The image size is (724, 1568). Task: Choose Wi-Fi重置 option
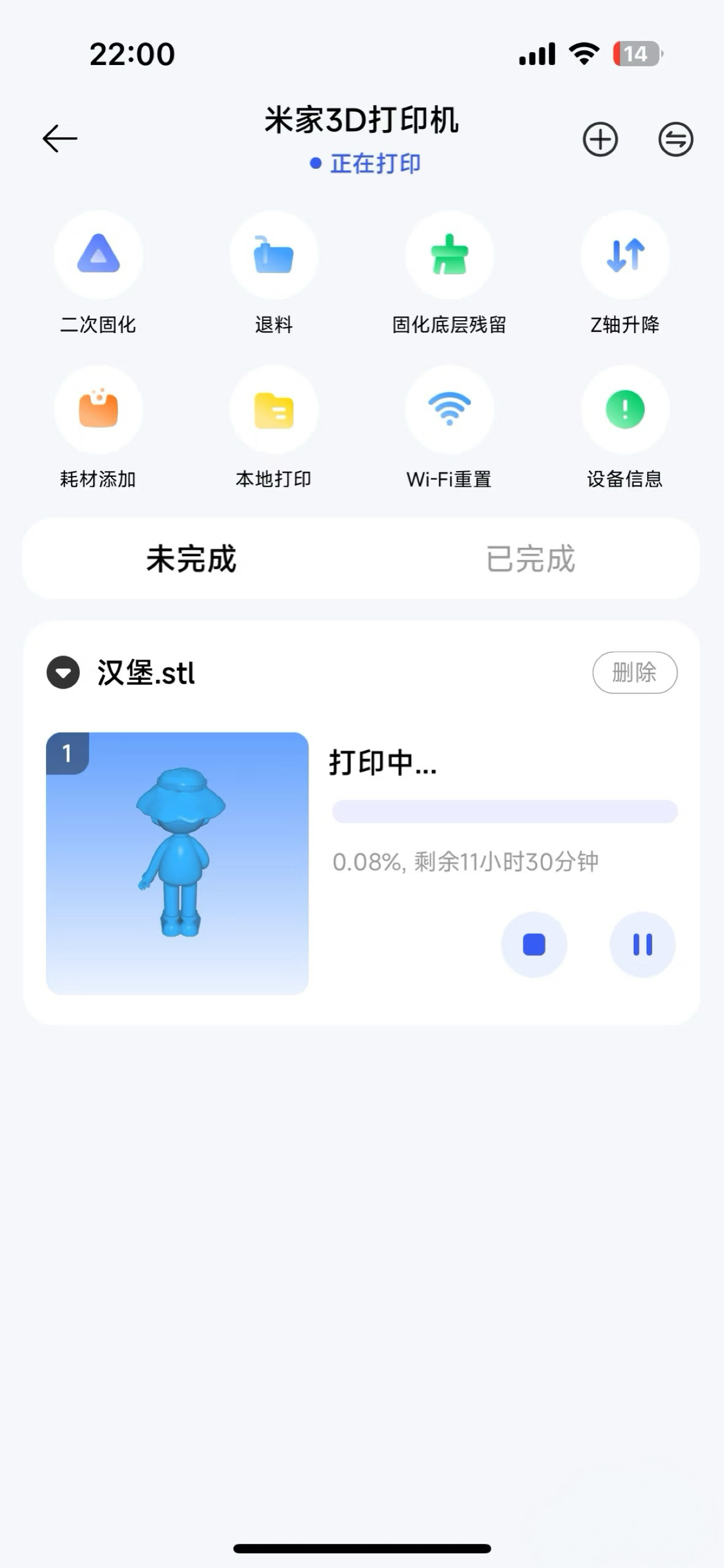[x=449, y=409]
